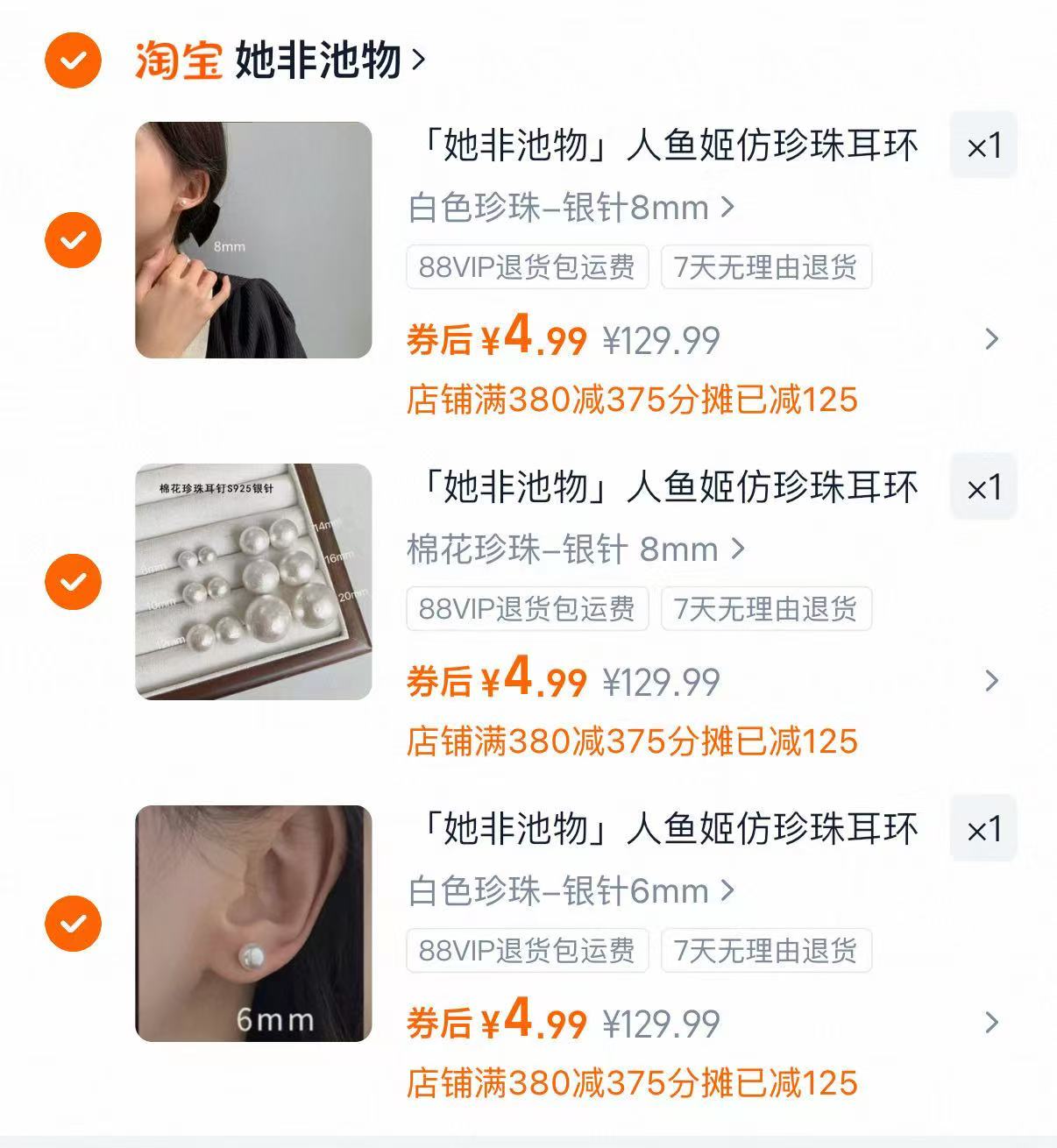Click the store checkmark icon next to 淘宝

coord(74,60)
